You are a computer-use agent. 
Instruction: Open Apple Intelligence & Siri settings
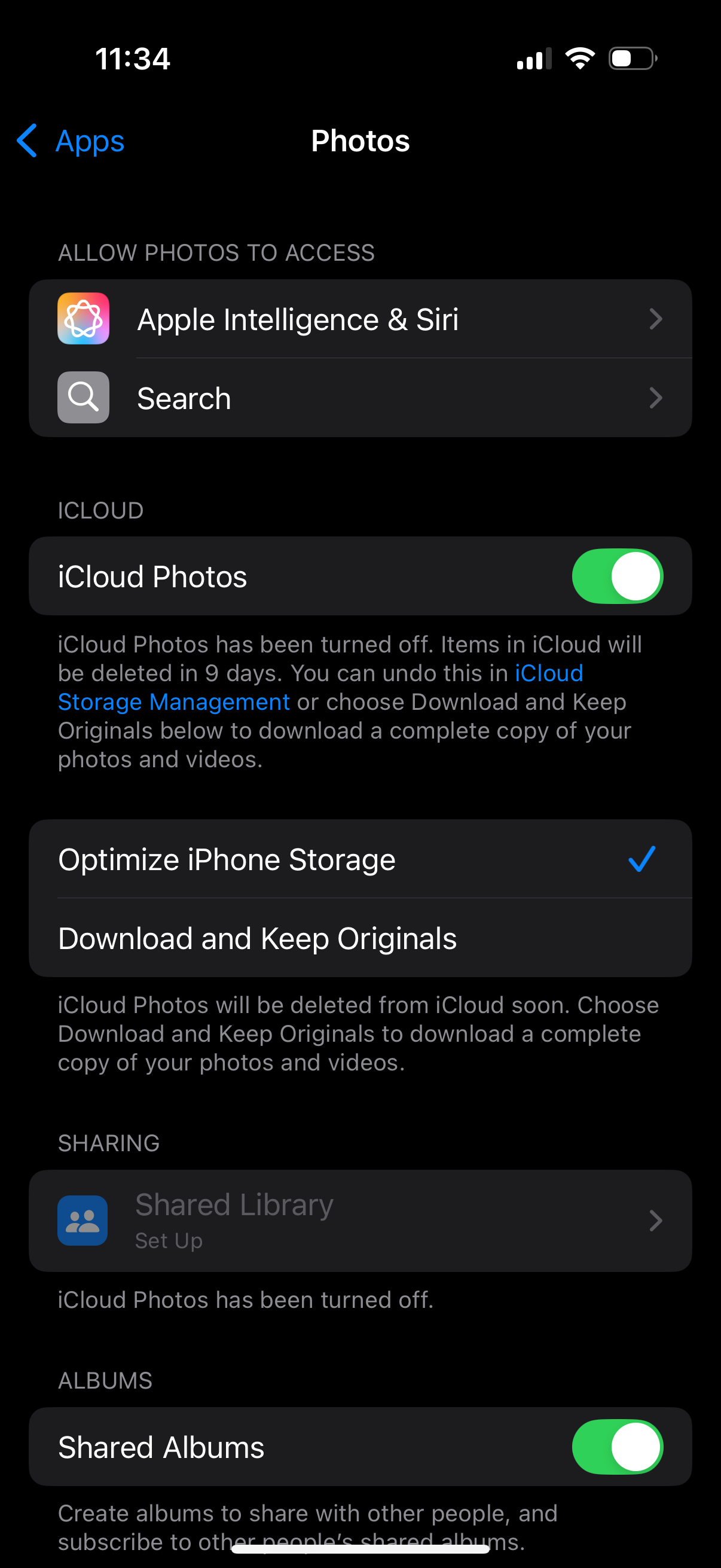[359, 319]
